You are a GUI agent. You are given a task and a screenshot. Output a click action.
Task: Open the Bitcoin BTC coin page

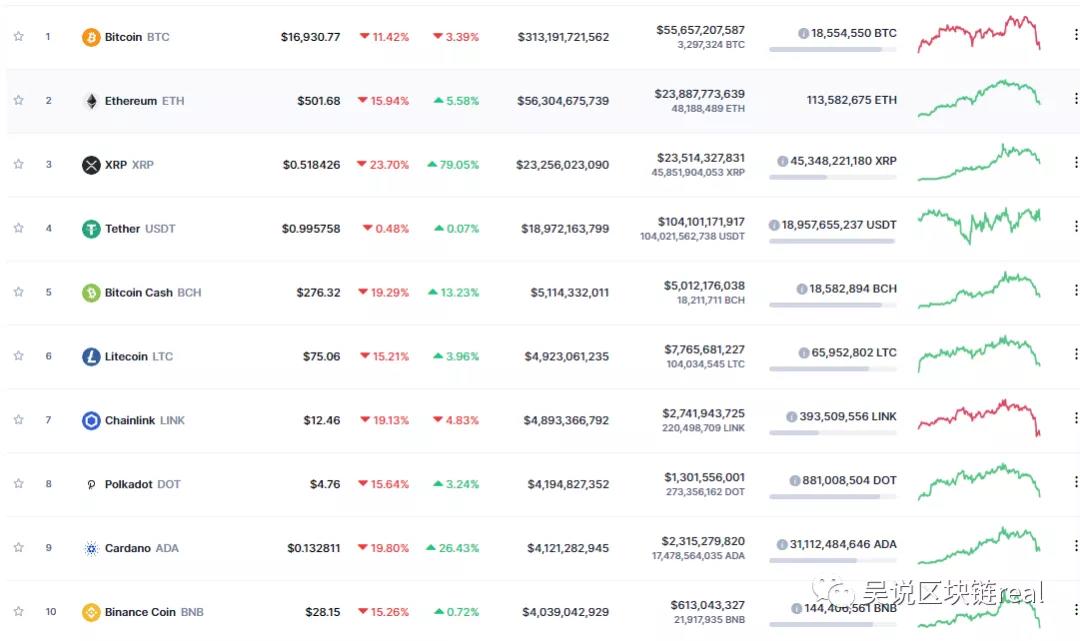125,37
